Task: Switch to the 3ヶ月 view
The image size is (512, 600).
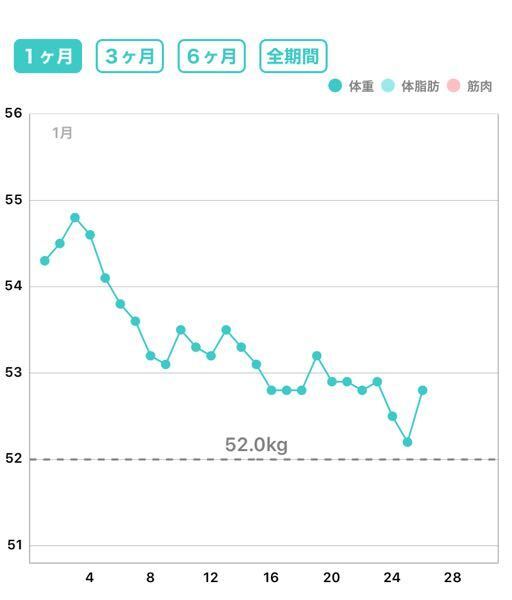Action: 130,56
